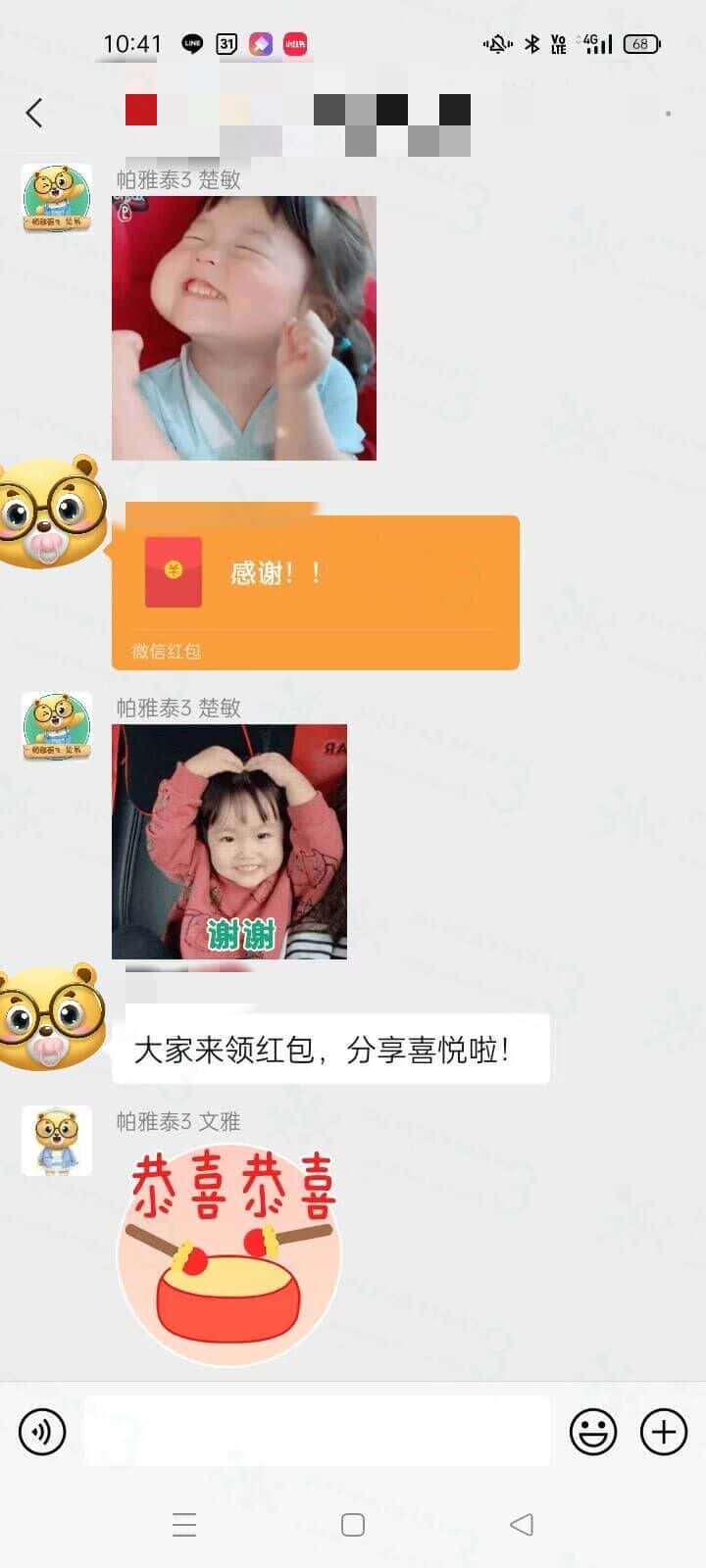Go back to the chat list
The width and height of the screenshot is (706, 1568).
tap(34, 114)
